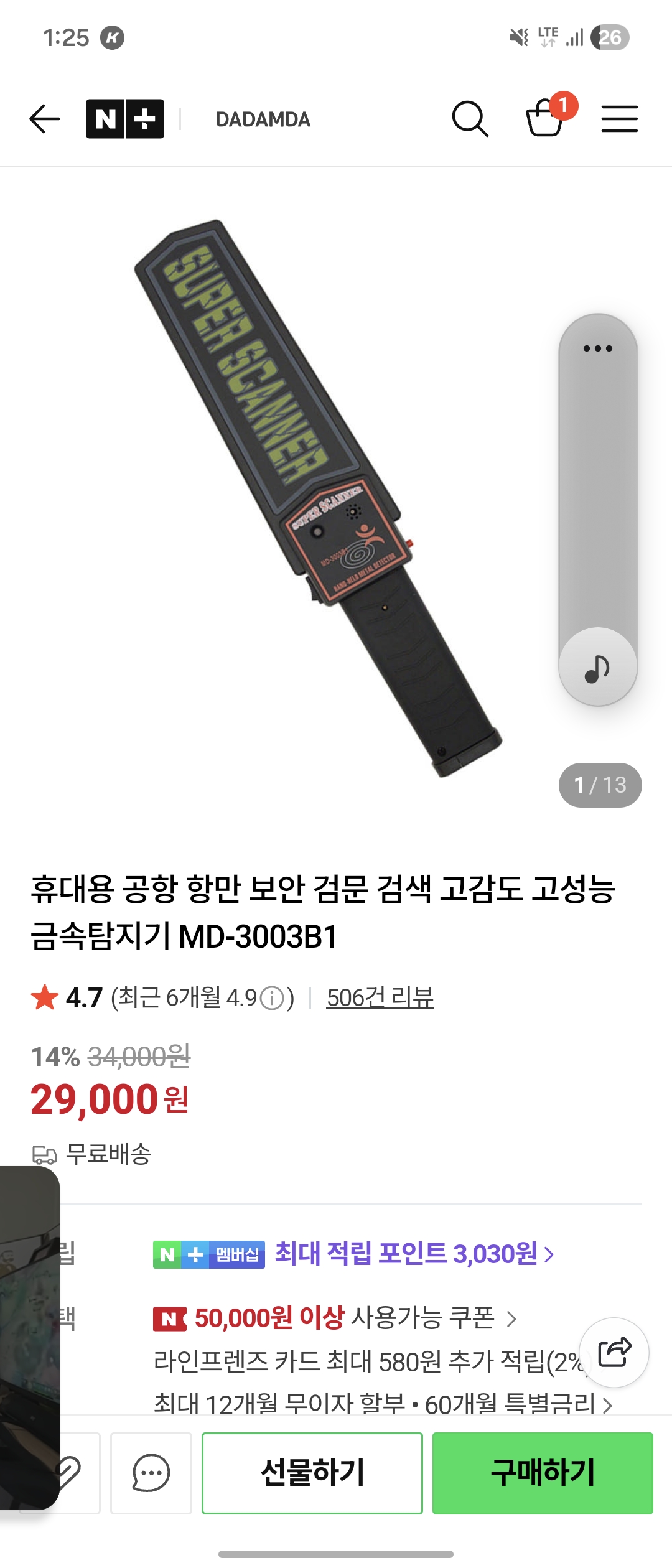This screenshot has height=1568, width=672.
Task: Open the chat inquiry button
Action: [x=151, y=1473]
